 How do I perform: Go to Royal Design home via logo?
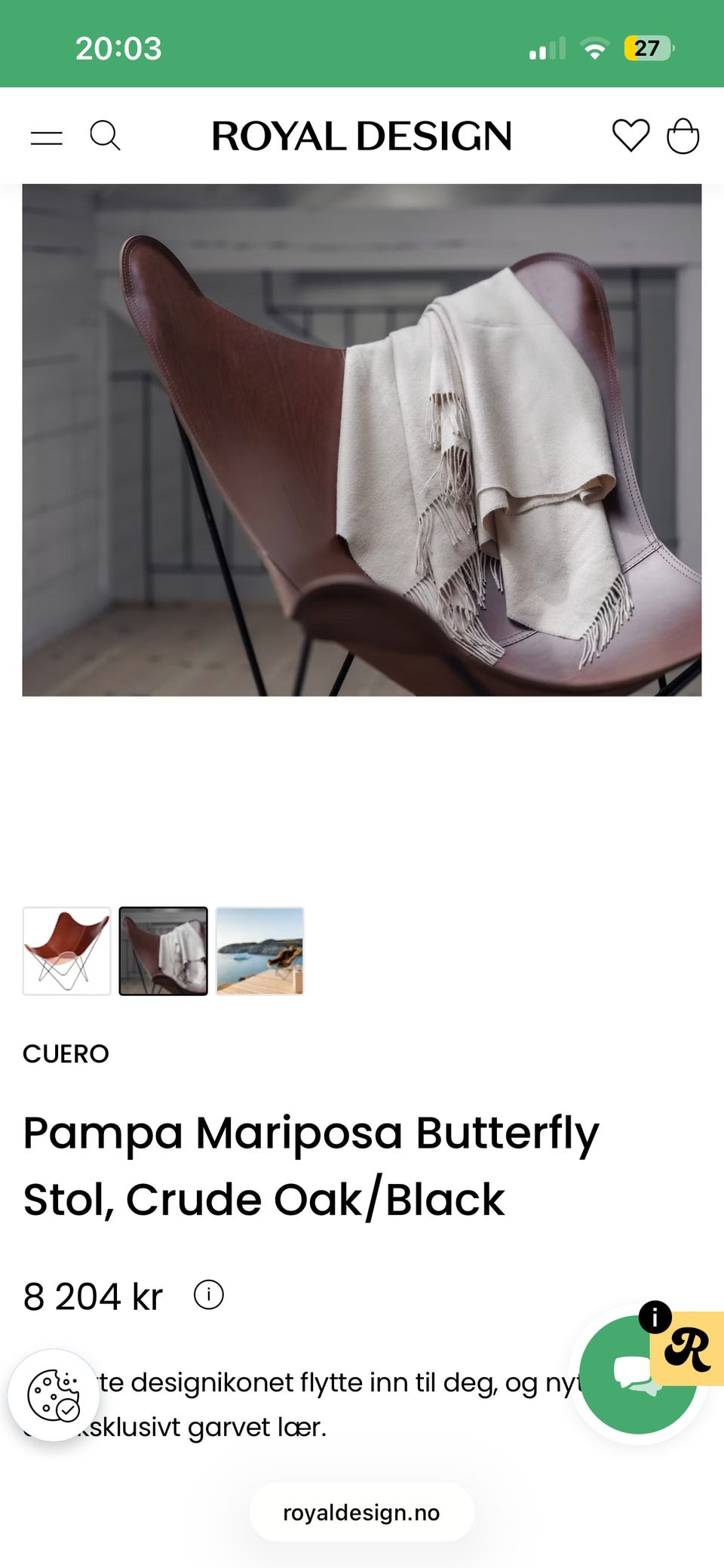[x=361, y=137]
